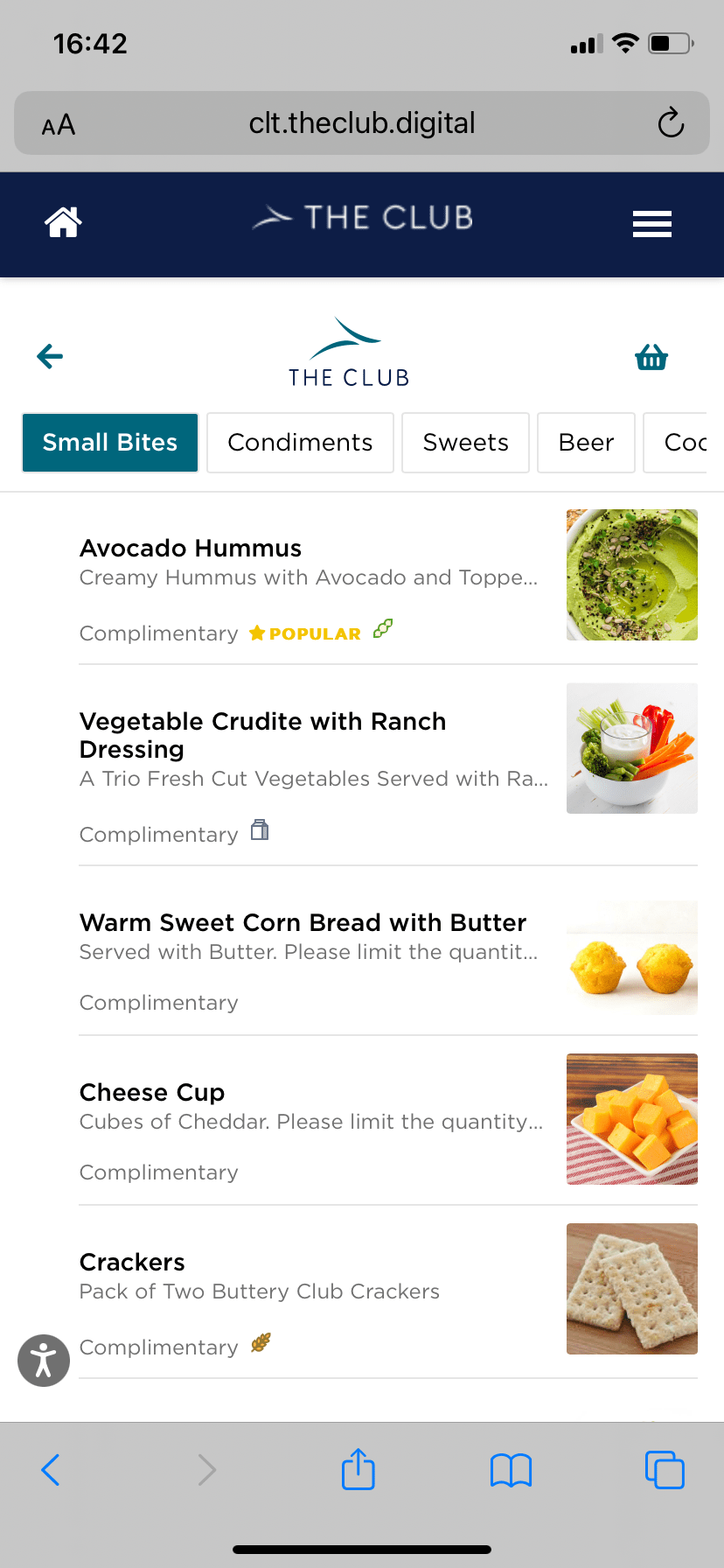Open Safari reader text size options
Viewport: 724px width, 1568px height.
pos(59,125)
